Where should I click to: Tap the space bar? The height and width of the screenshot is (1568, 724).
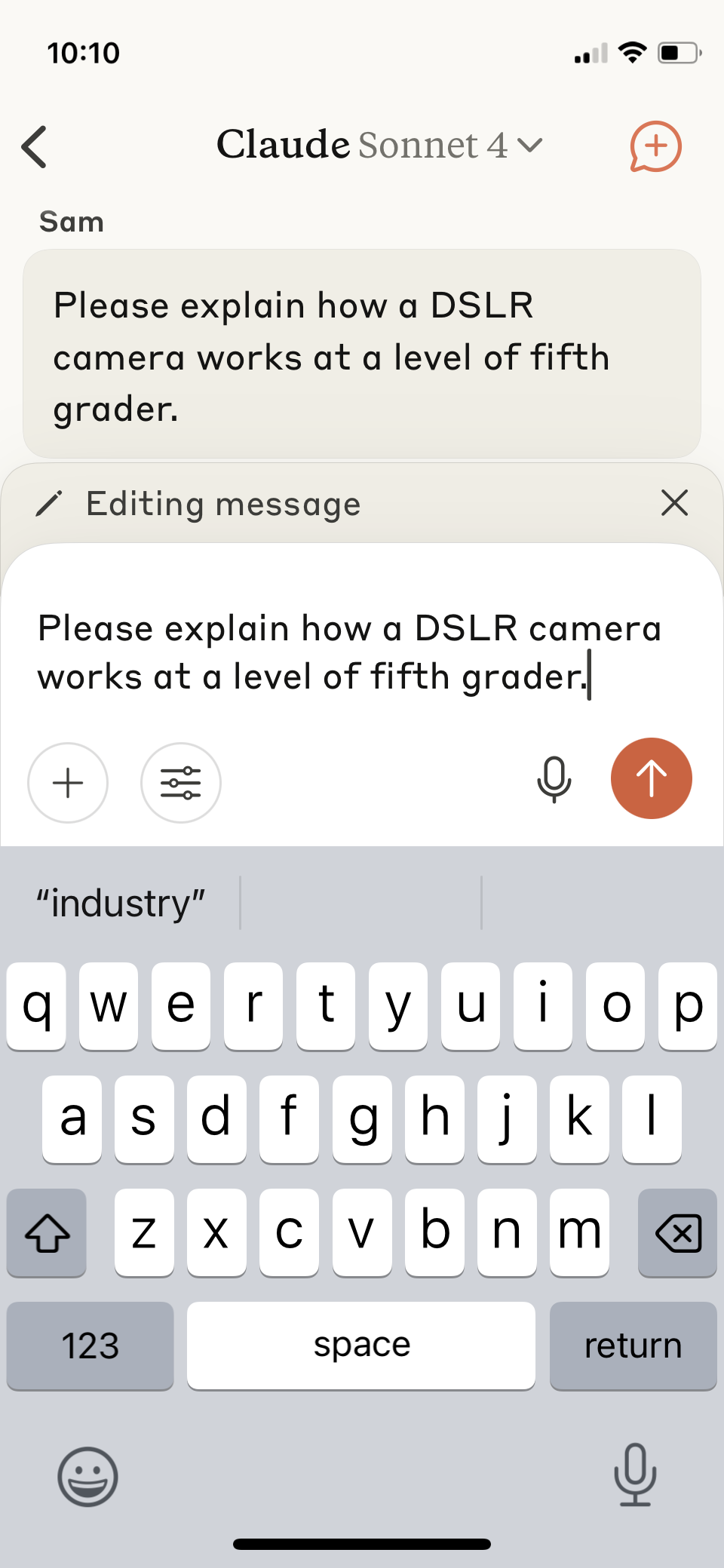(361, 1346)
